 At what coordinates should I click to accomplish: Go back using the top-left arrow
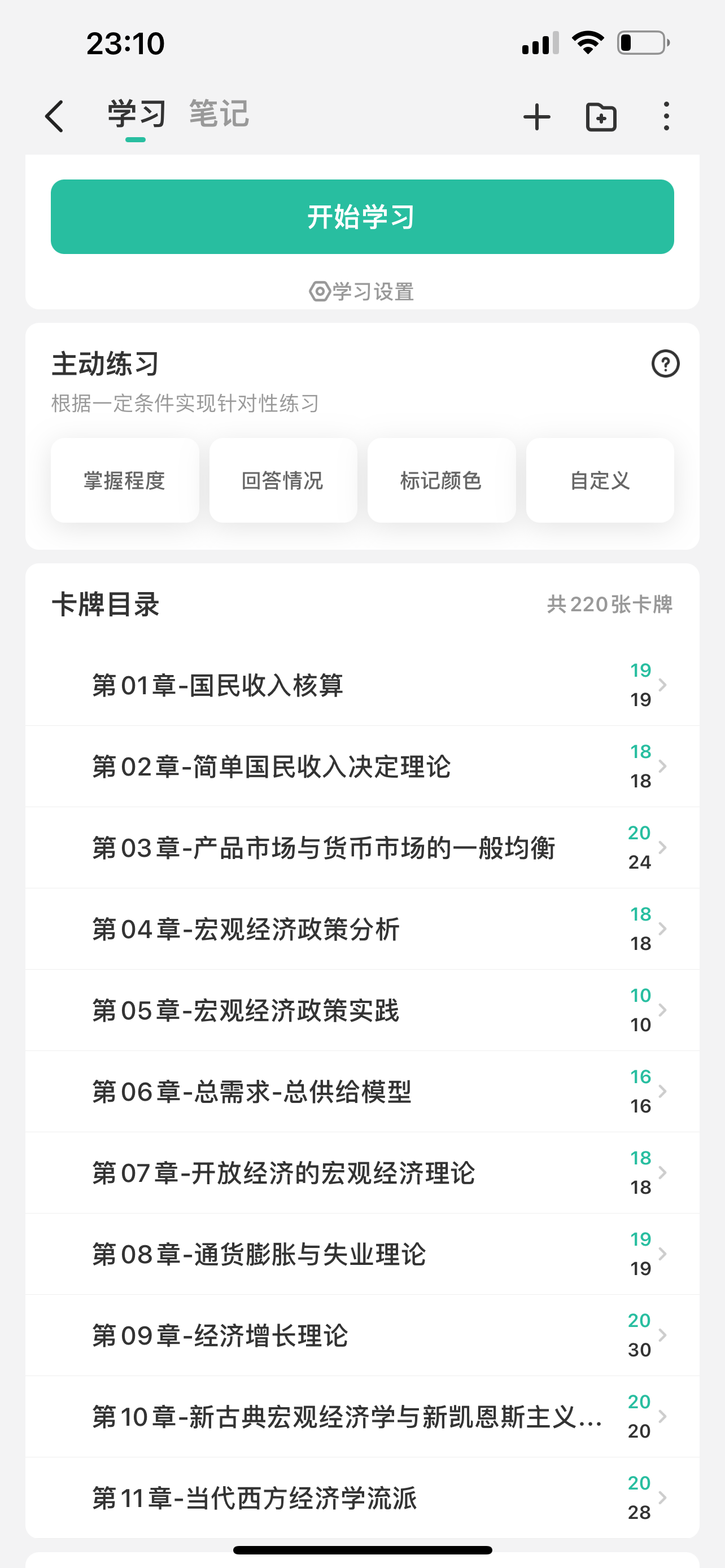(54, 116)
